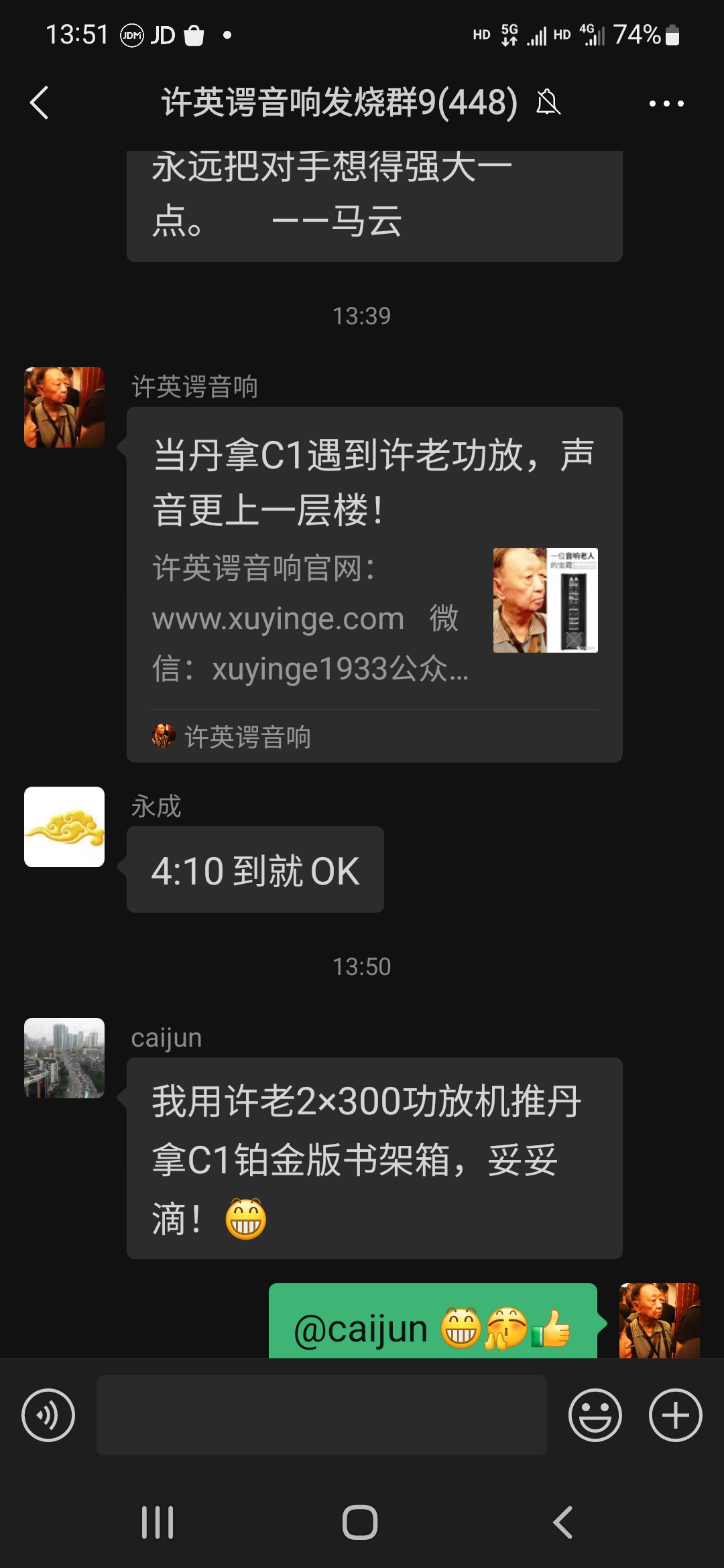The width and height of the screenshot is (724, 1568).
Task: Open the emoji sticker panel
Action: click(595, 1415)
